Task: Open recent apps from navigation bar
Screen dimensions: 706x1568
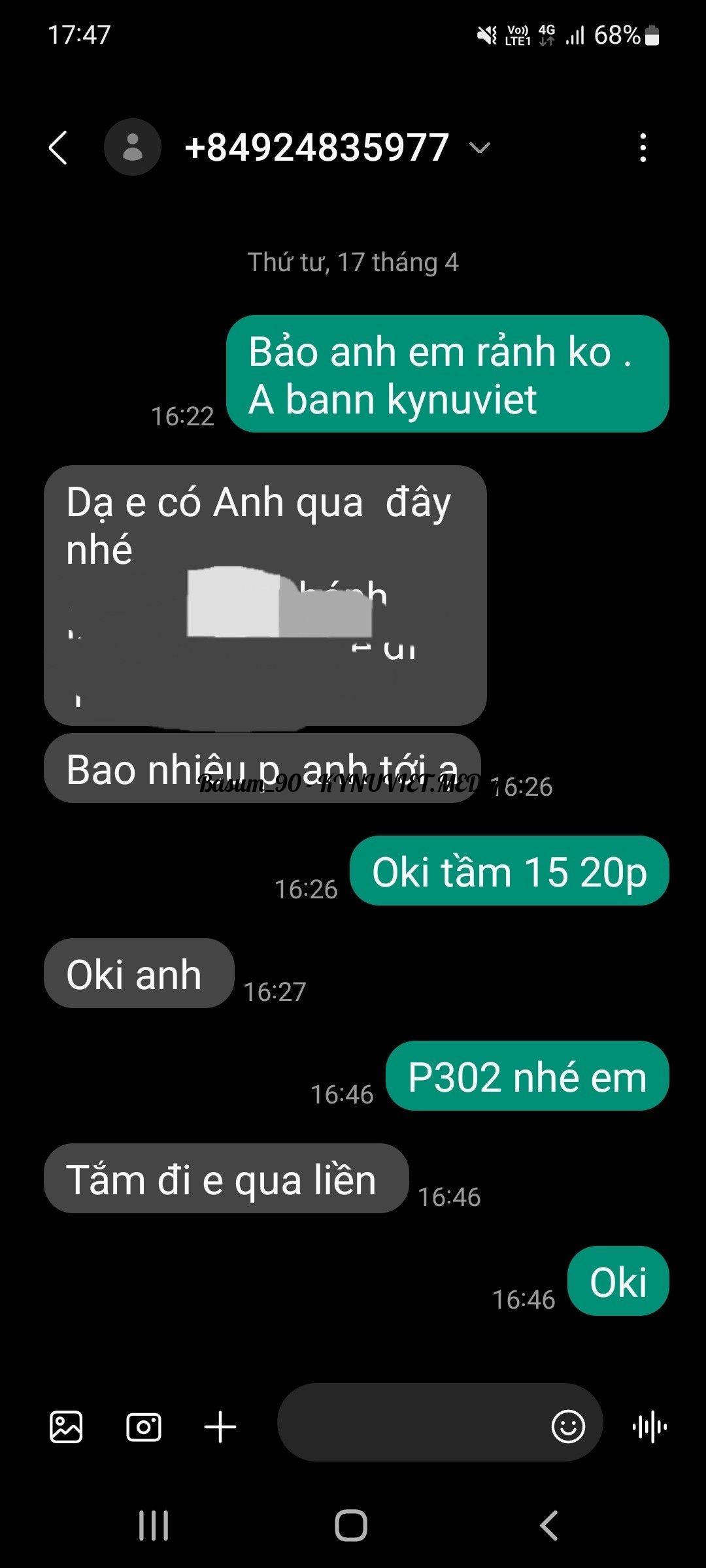Action: coord(154,1526)
